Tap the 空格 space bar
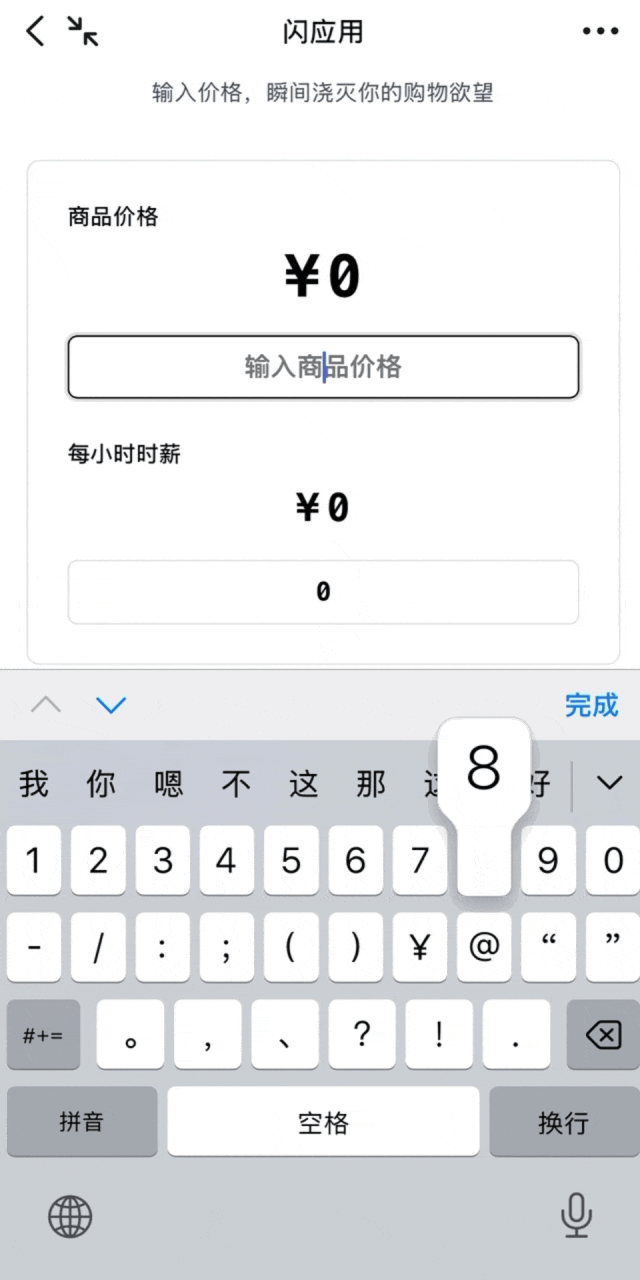The width and height of the screenshot is (640, 1280). coord(323,1122)
